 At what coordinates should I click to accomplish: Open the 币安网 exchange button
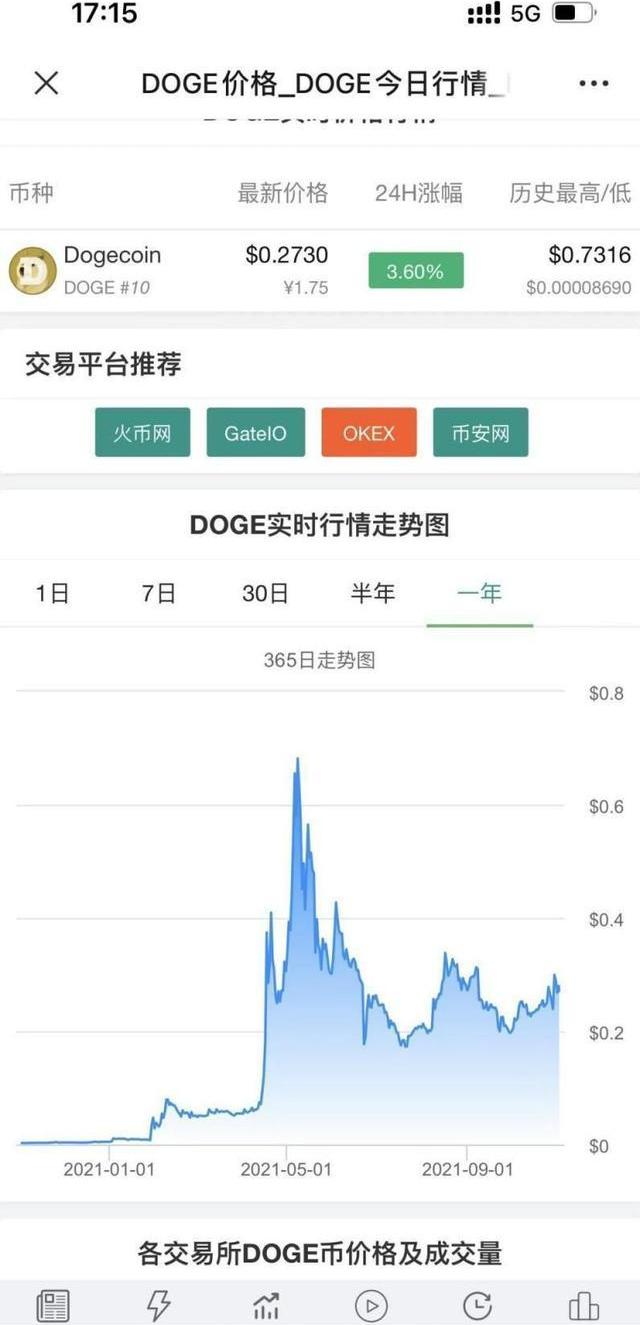tap(480, 433)
